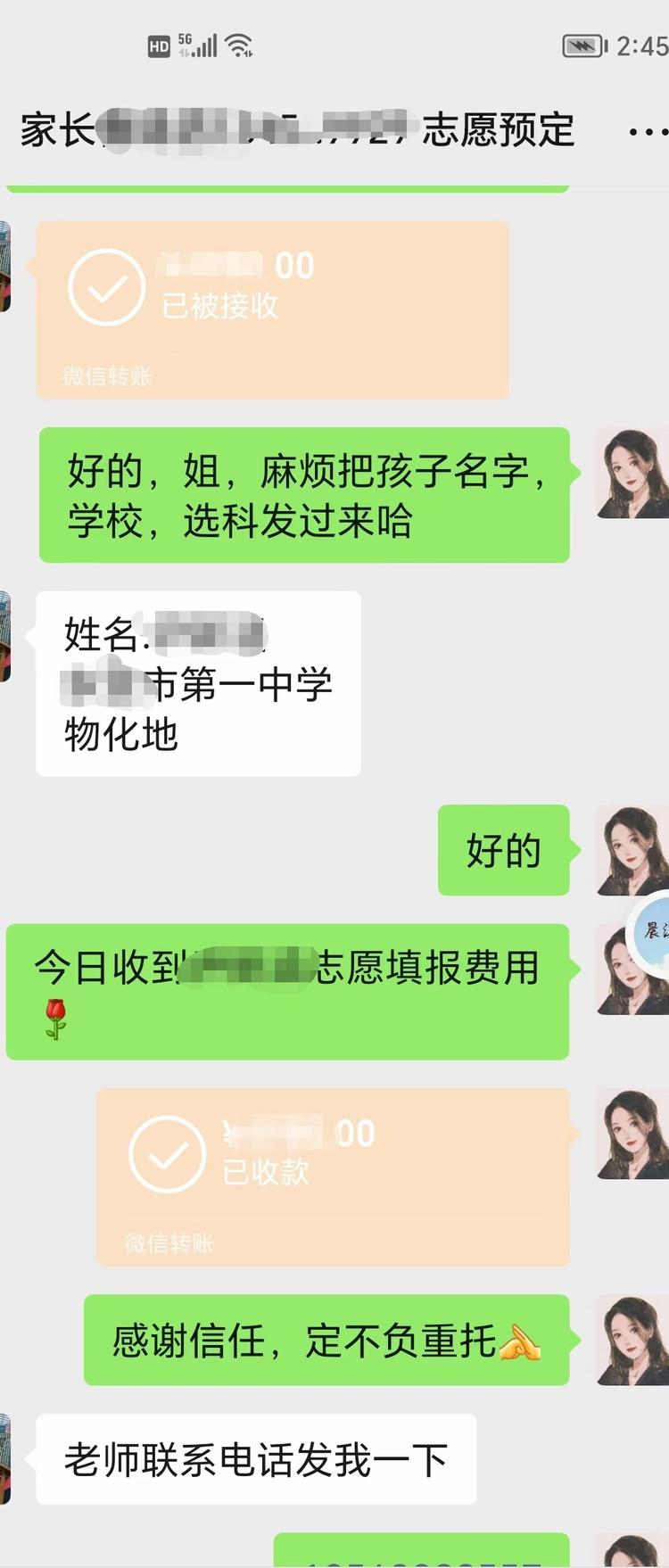This screenshot has width=669, height=1568.
Task: Tap the contact avatar beside the 好的 message
Action: pos(632,850)
